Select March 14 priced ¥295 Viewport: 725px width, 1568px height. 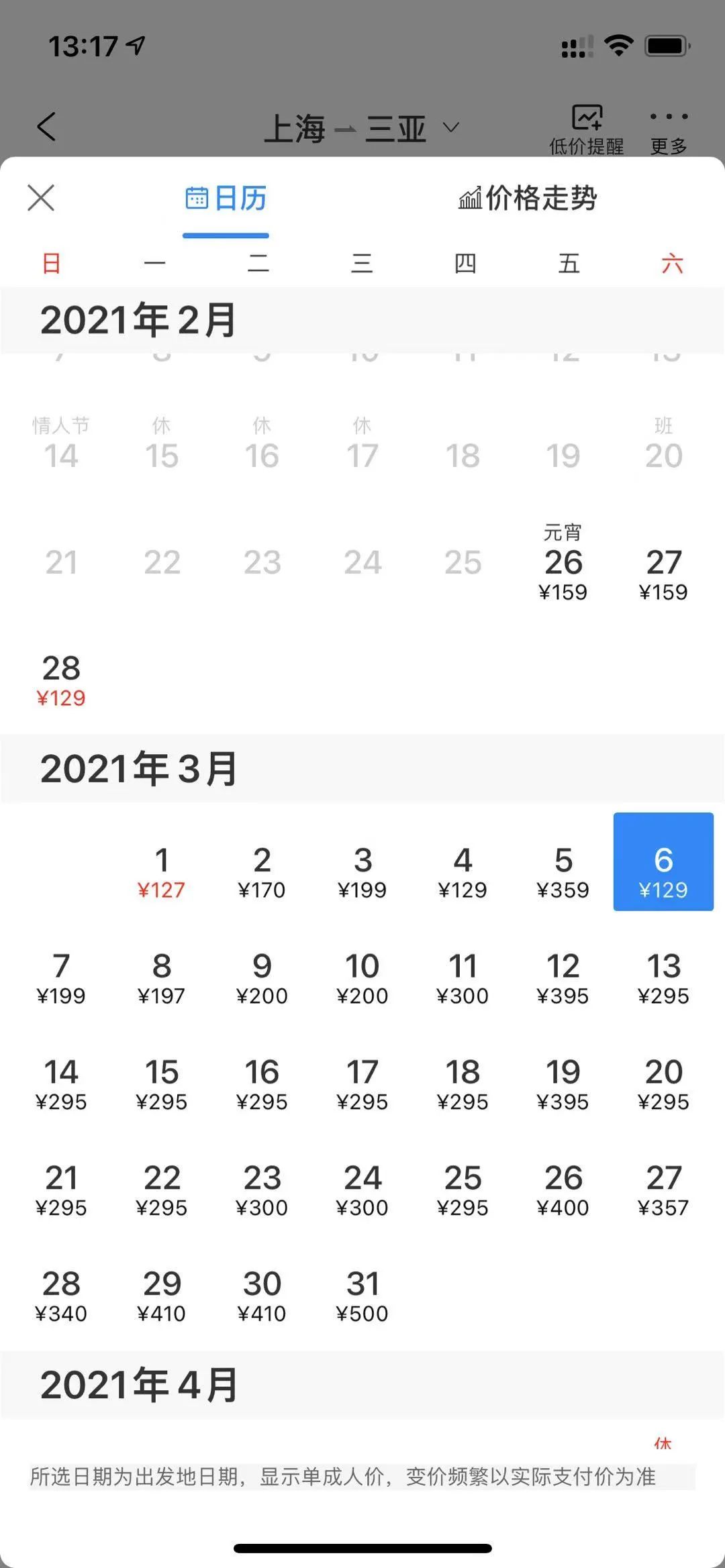point(62,1084)
